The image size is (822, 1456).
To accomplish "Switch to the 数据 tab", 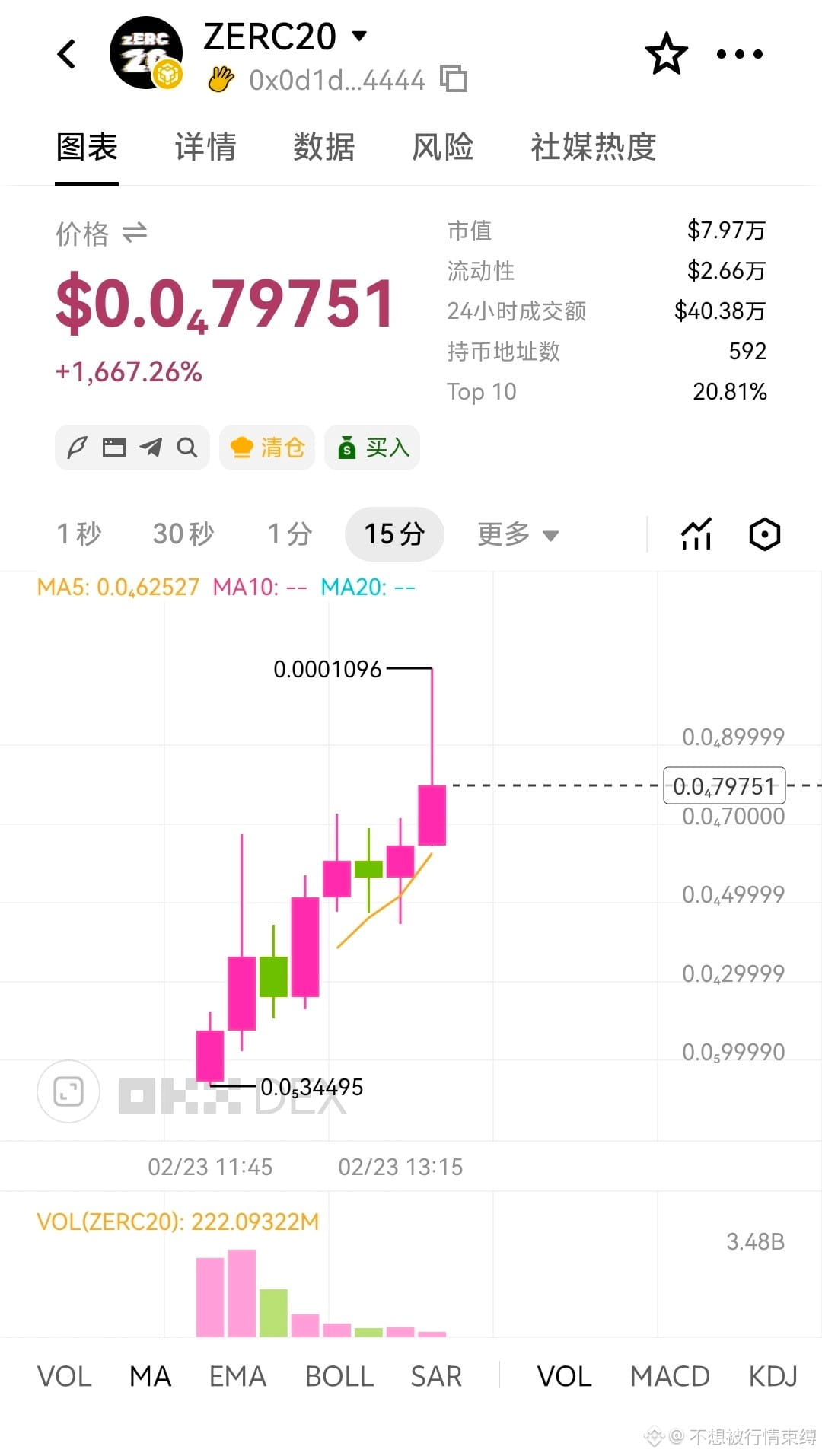I will click(324, 147).
